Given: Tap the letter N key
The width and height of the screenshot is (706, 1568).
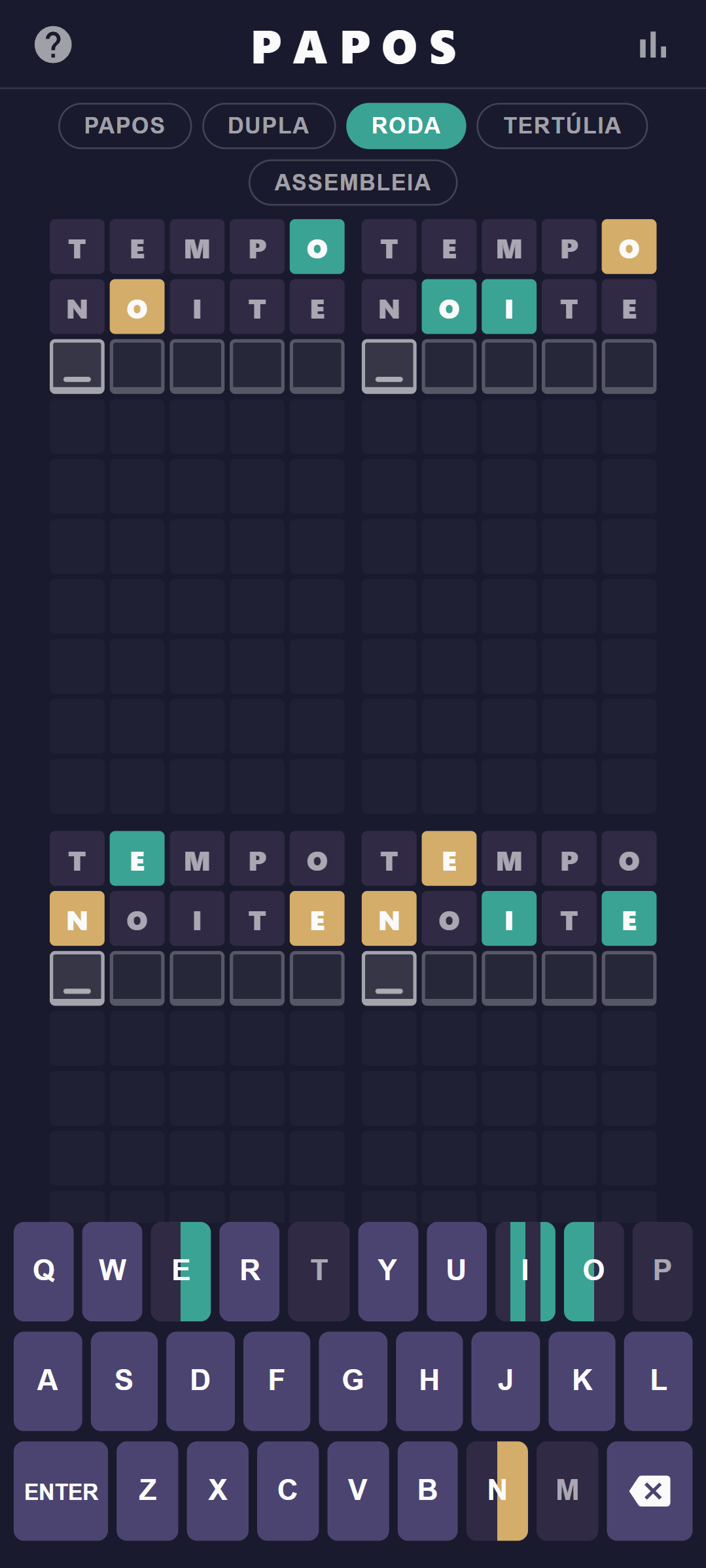Looking at the screenshot, I should point(497,1491).
